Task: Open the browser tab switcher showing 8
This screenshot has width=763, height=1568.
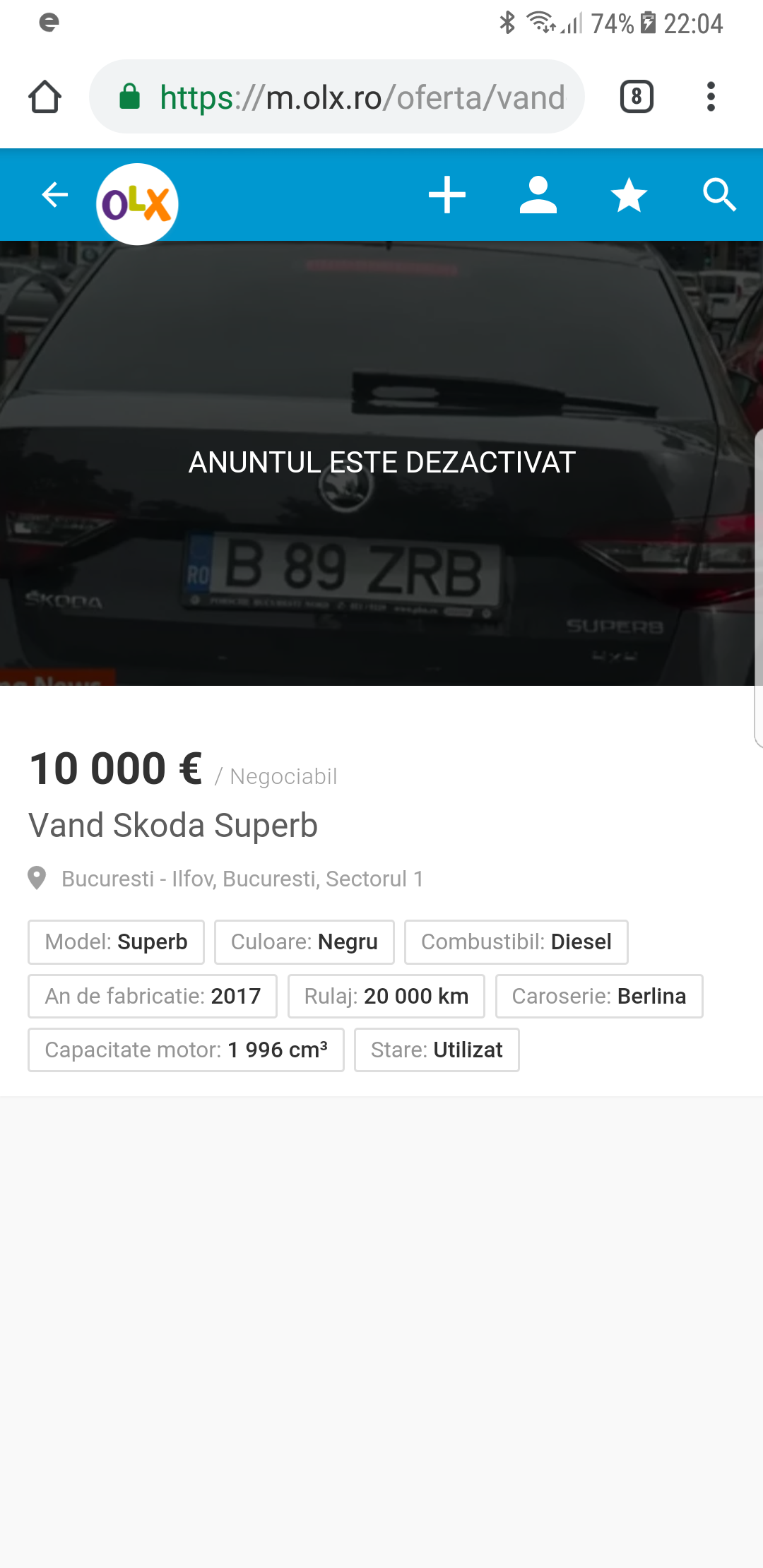Action: [x=637, y=97]
